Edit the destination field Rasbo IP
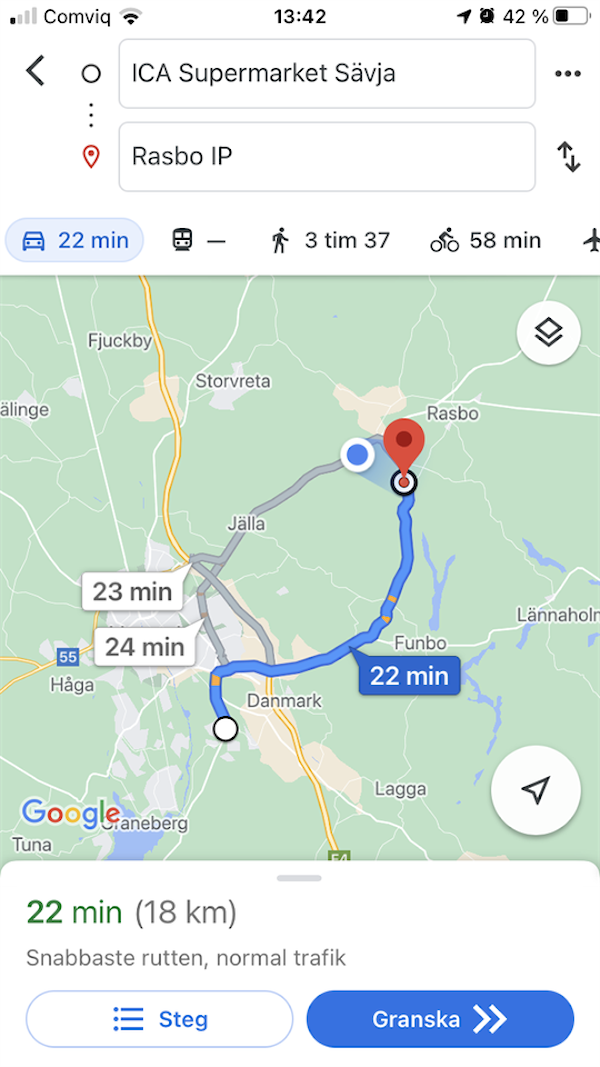The height and width of the screenshot is (1067, 600). coord(326,156)
